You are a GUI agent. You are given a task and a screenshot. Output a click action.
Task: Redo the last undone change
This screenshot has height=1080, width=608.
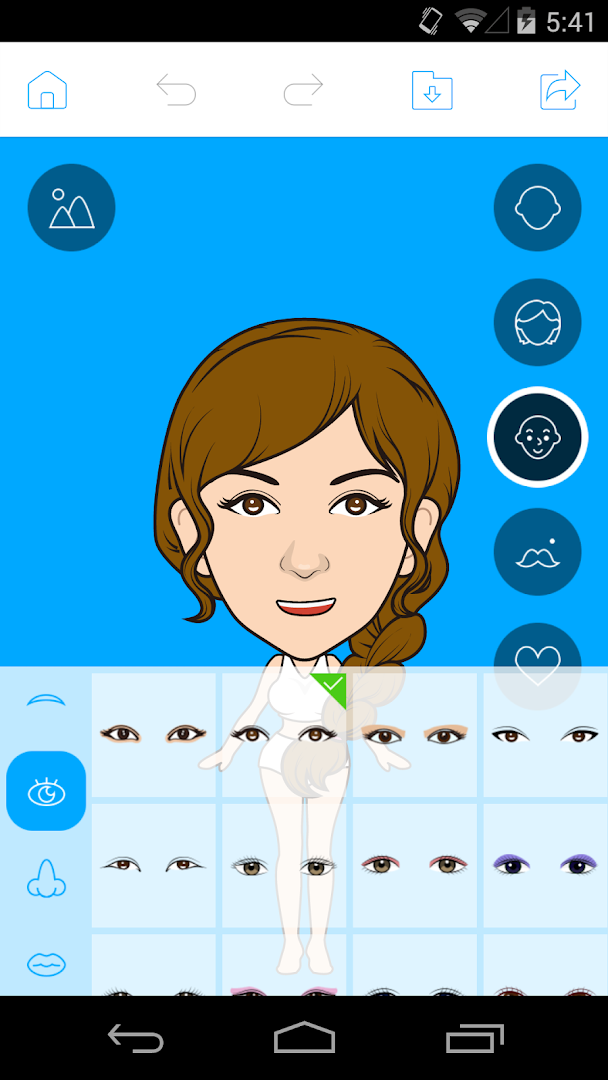pyautogui.click(x=303, y=90)
